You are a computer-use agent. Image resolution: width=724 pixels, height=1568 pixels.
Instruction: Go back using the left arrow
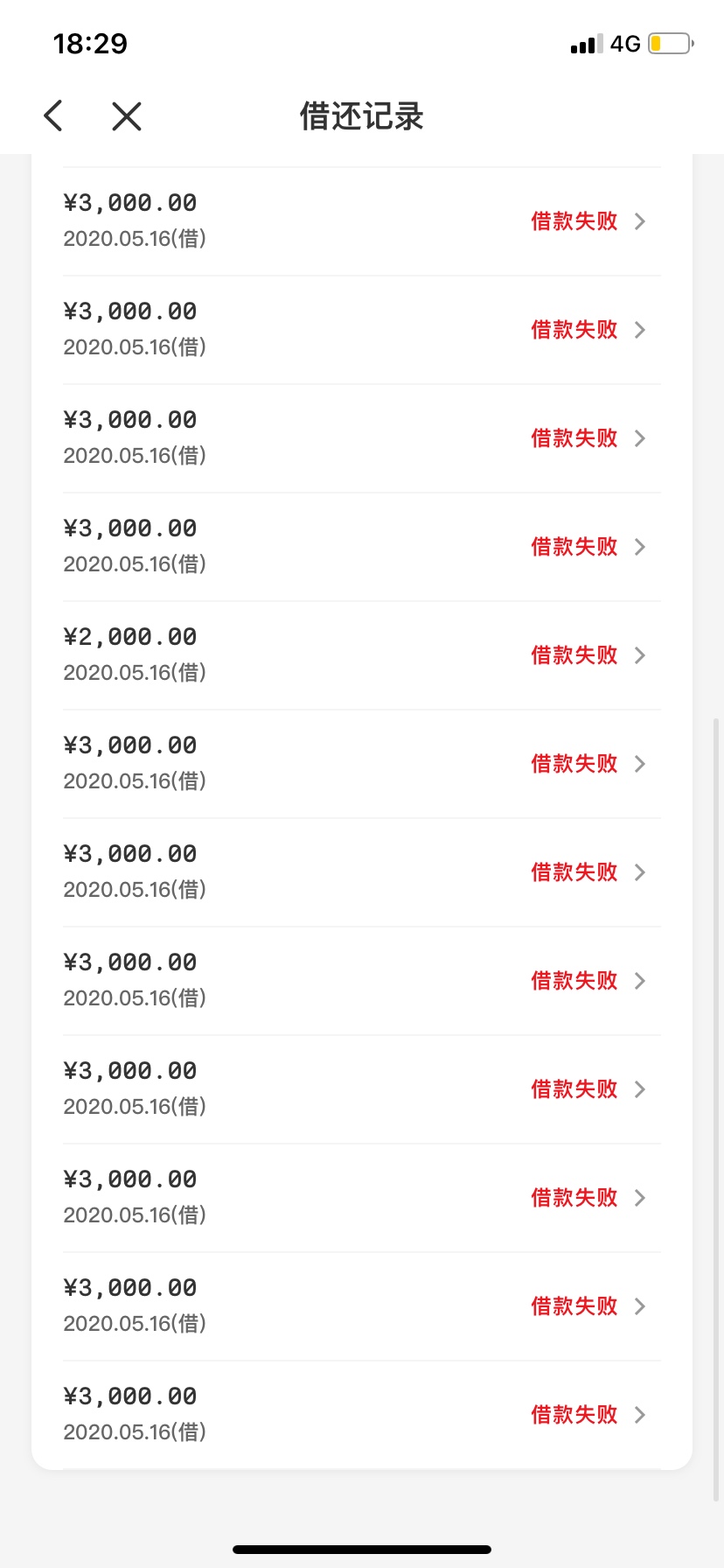(53, 115)
